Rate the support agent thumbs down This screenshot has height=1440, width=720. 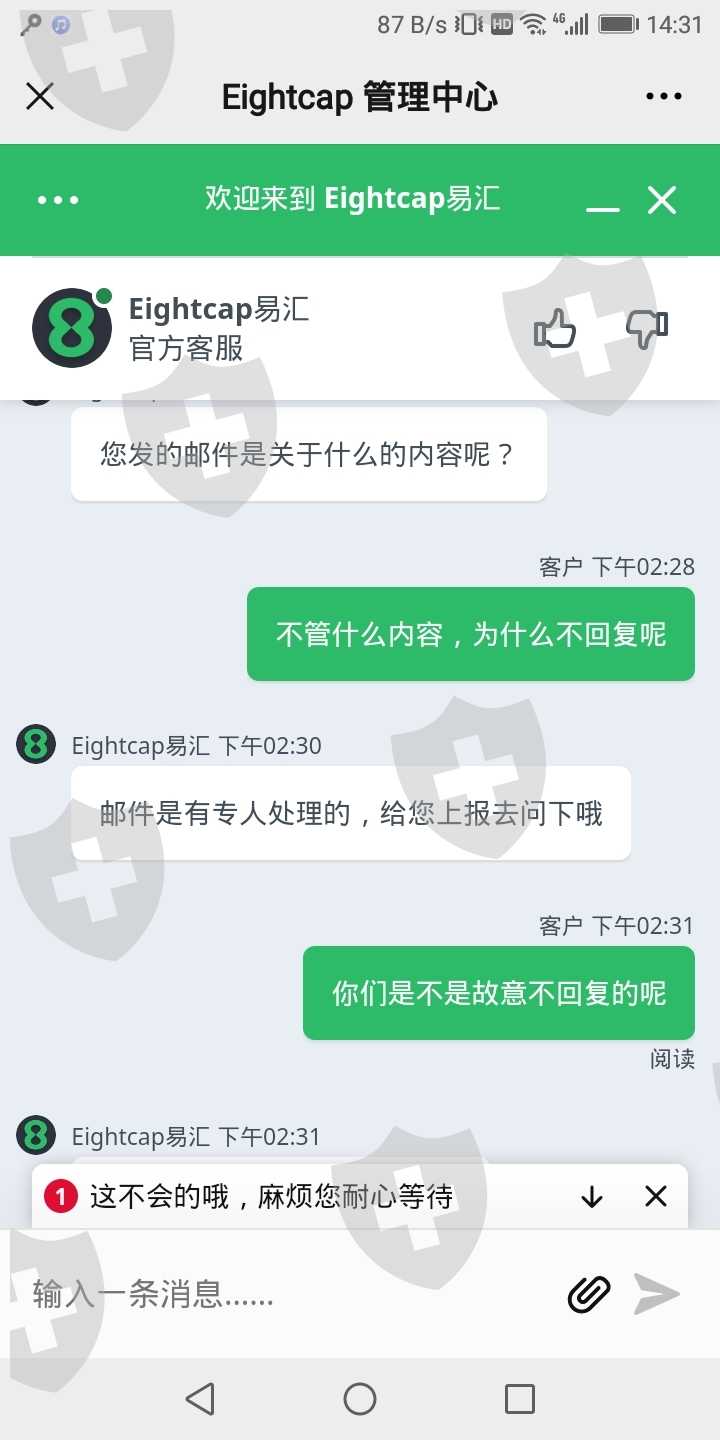click(x=647, y=328)
